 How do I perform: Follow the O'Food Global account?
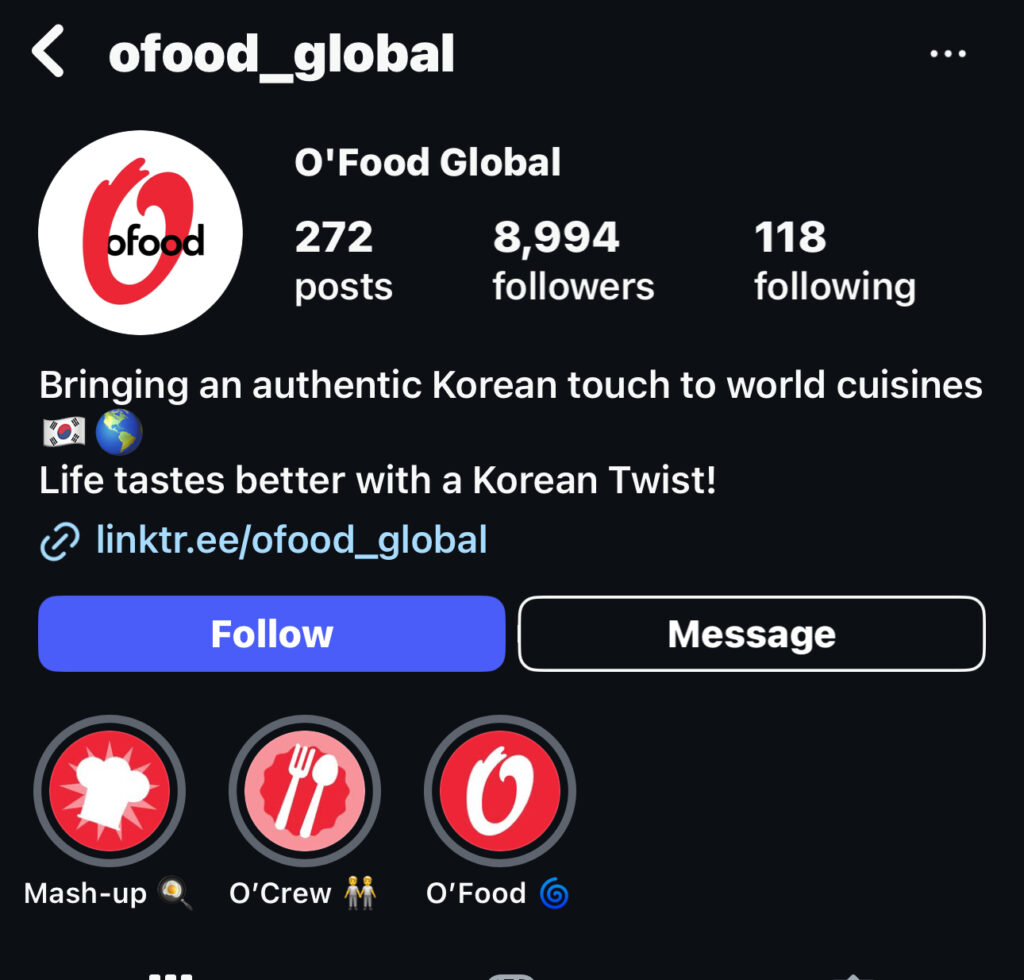[x=271, y=634]
